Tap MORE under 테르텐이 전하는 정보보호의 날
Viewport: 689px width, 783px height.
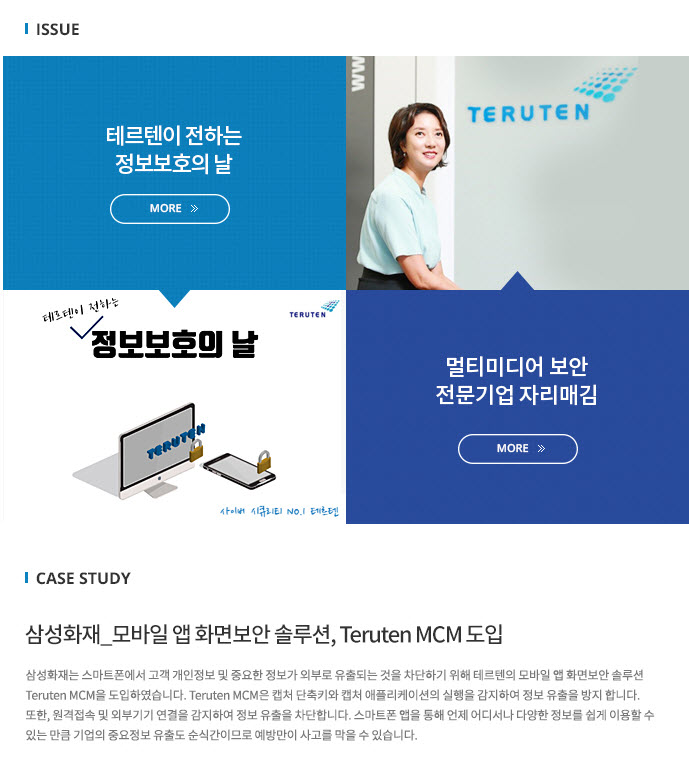coord(170,209)
